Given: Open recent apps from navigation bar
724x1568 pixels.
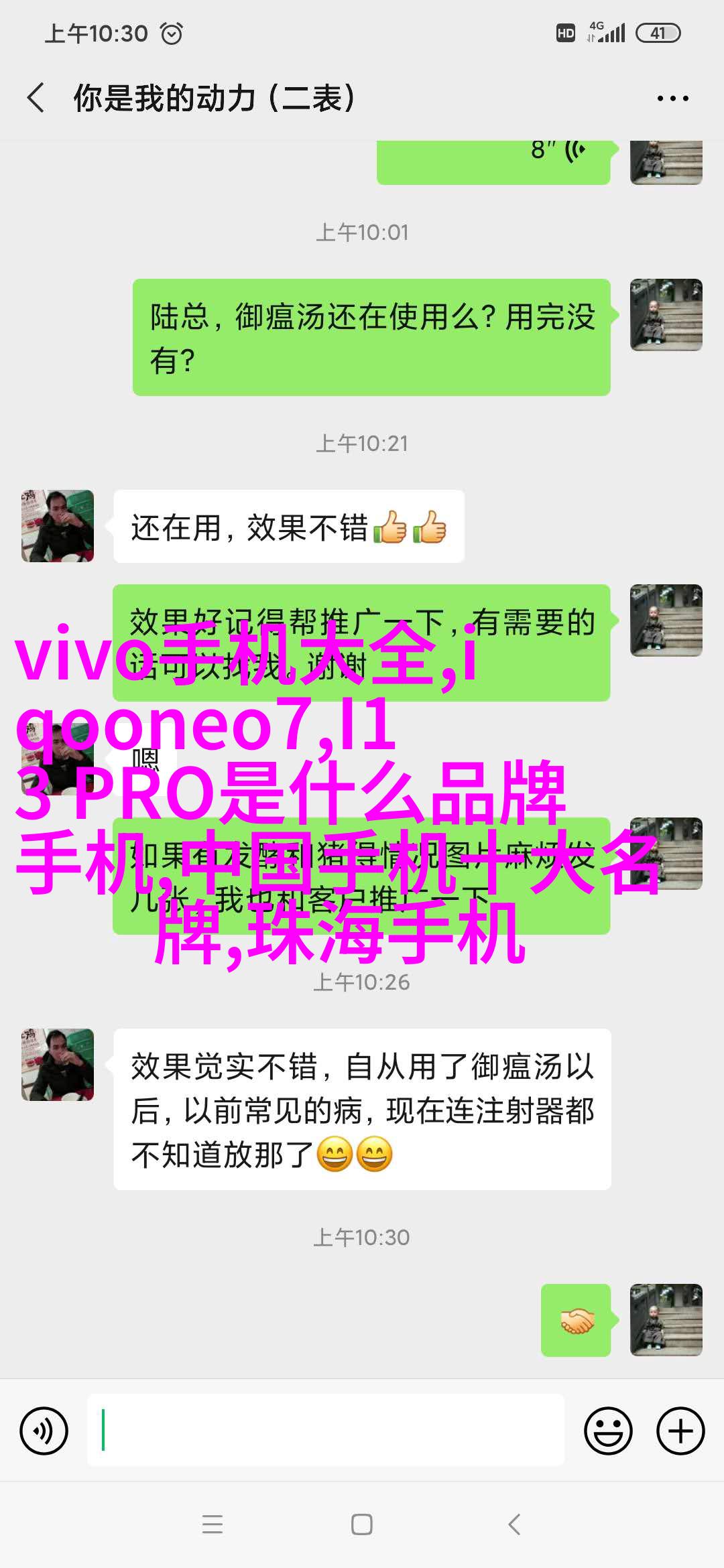Looking at the screenshot, I should coord(212,1524).
